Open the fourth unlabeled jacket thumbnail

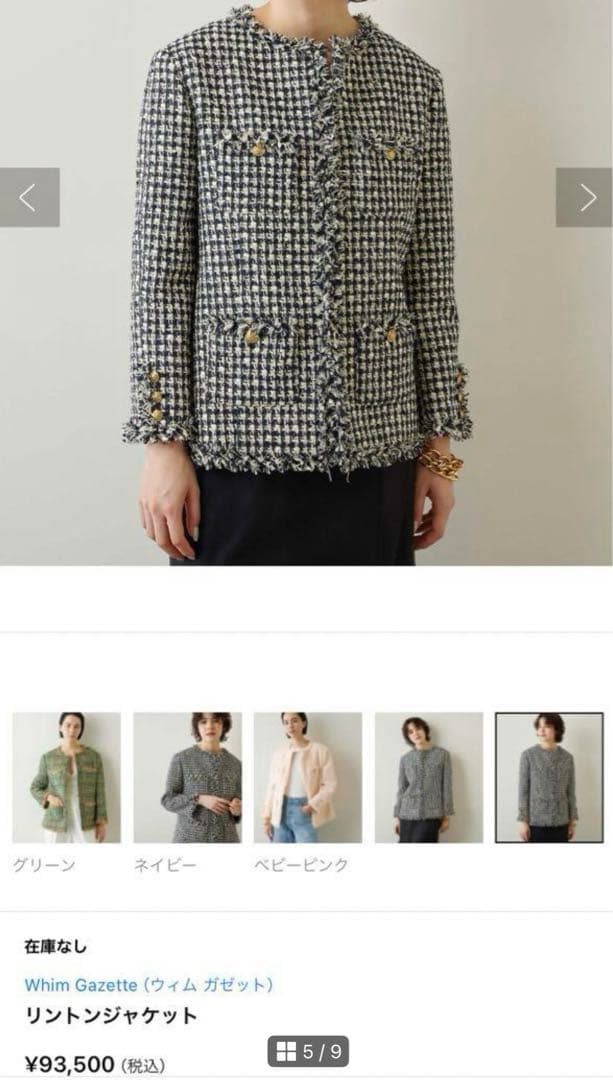(428, 777)
